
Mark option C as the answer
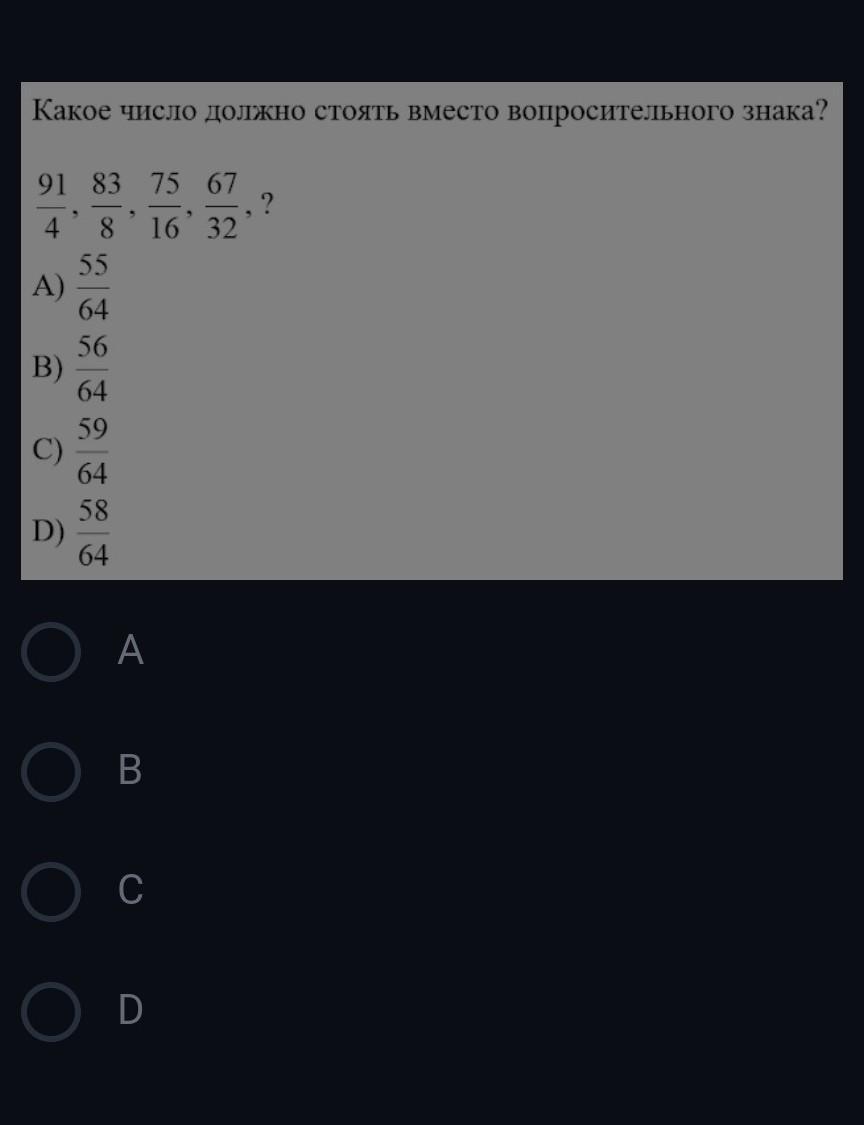coord(51,891)
